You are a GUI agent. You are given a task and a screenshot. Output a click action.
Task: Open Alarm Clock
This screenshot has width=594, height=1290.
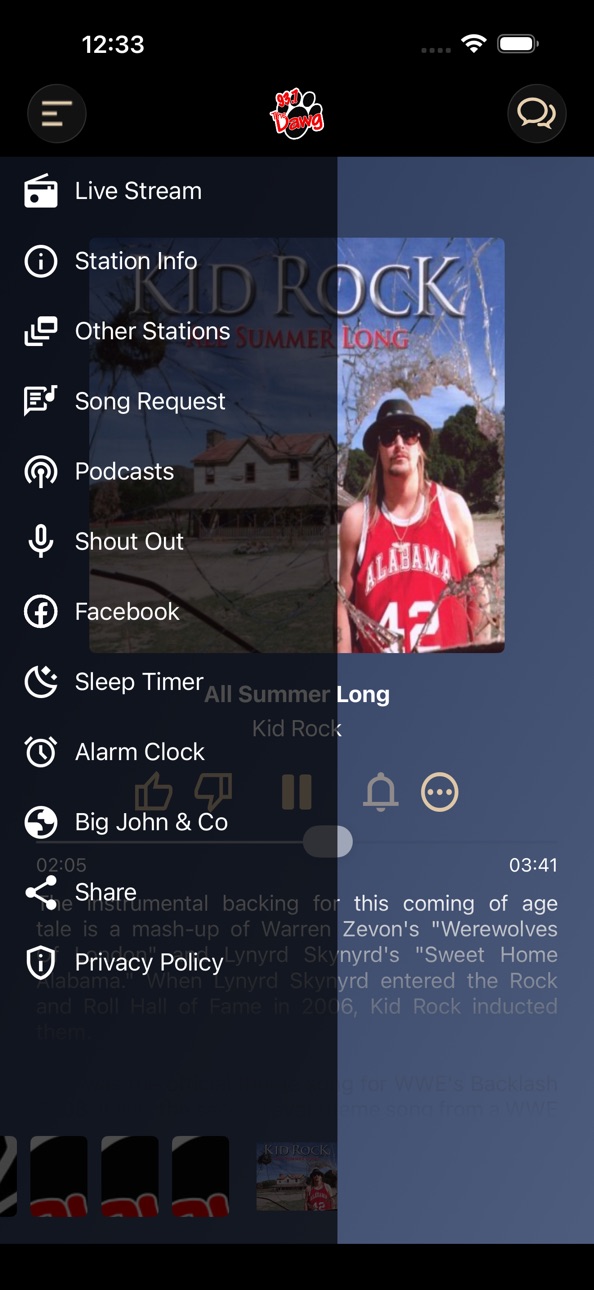click(168, 752)
